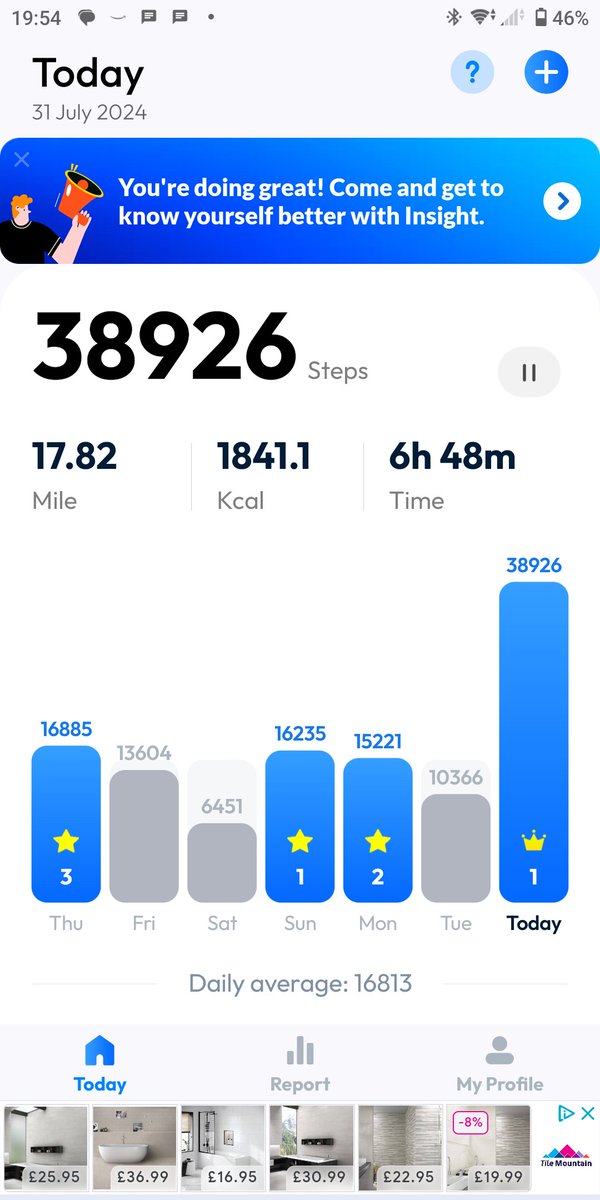Open the Insight banner arrow

tap(562, 202)
